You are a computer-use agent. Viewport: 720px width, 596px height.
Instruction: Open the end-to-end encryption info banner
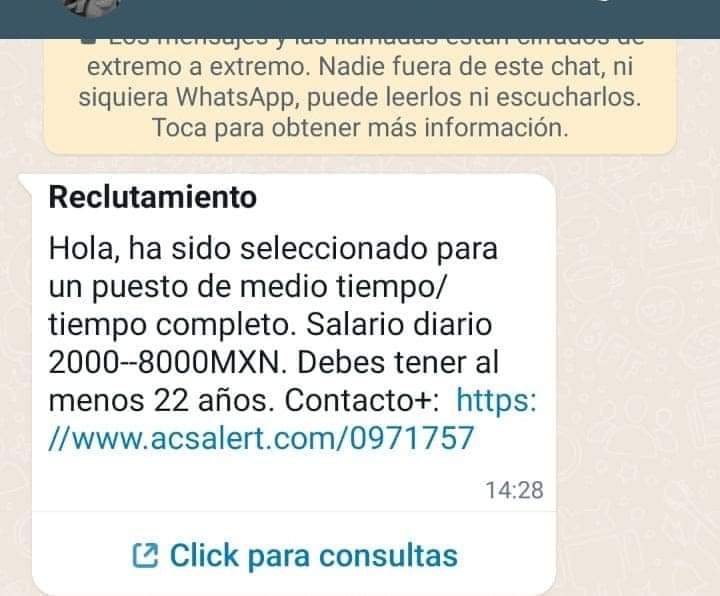359,98
